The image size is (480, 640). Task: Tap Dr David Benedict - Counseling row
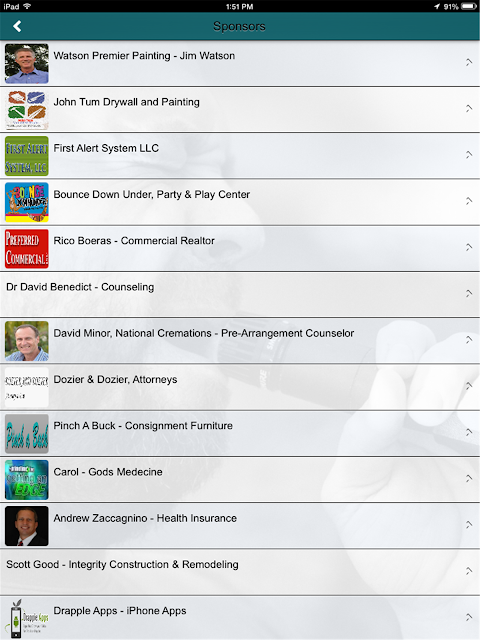240,294
